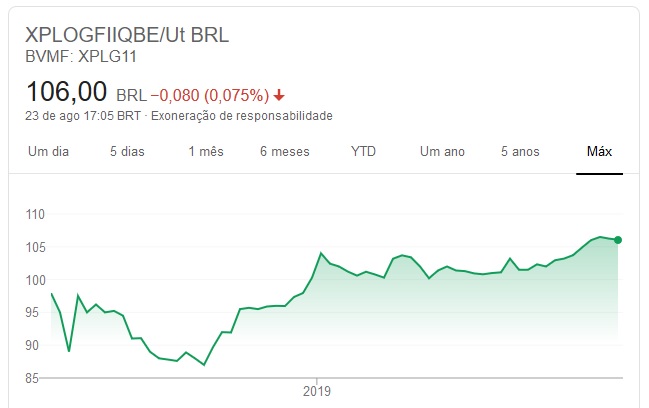Select the 5 dias time range
649x408 pixels.
127,152
